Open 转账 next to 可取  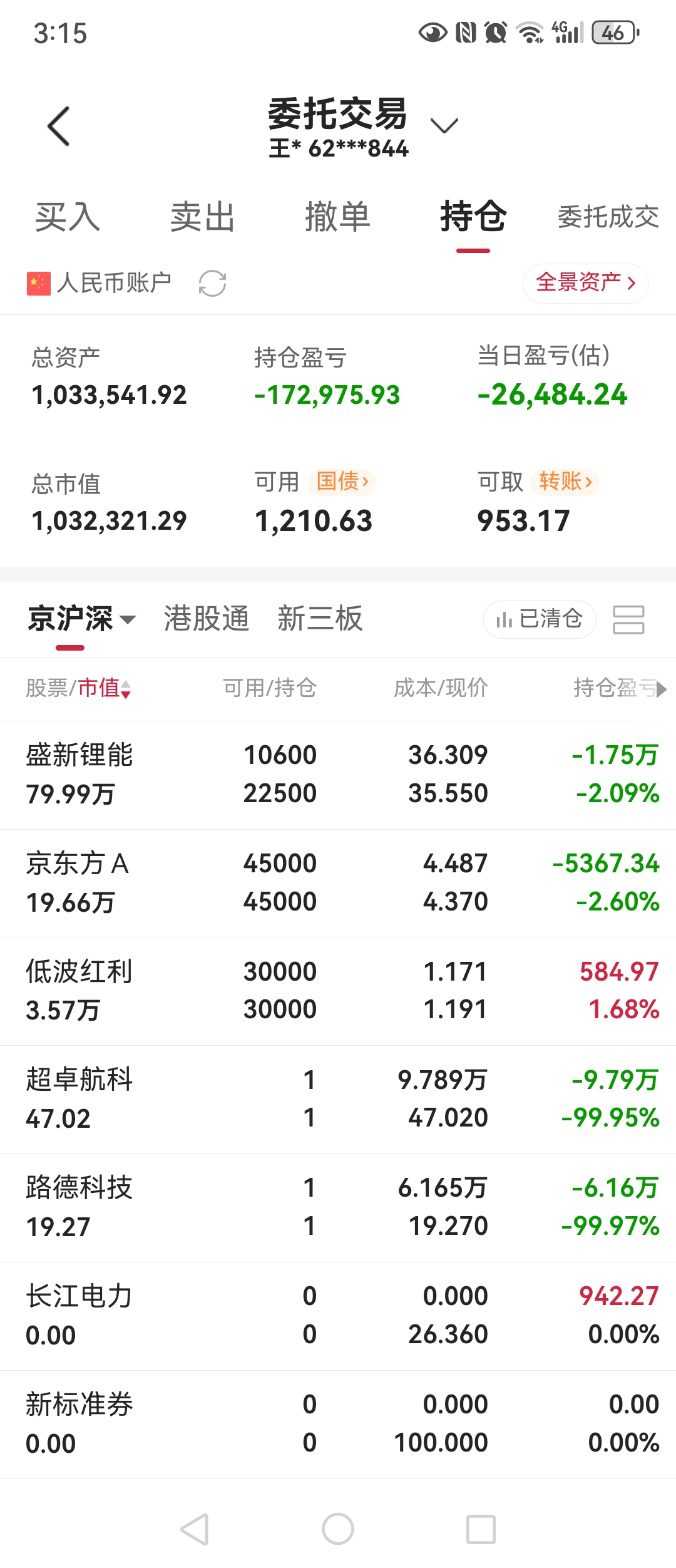point(565,482)
